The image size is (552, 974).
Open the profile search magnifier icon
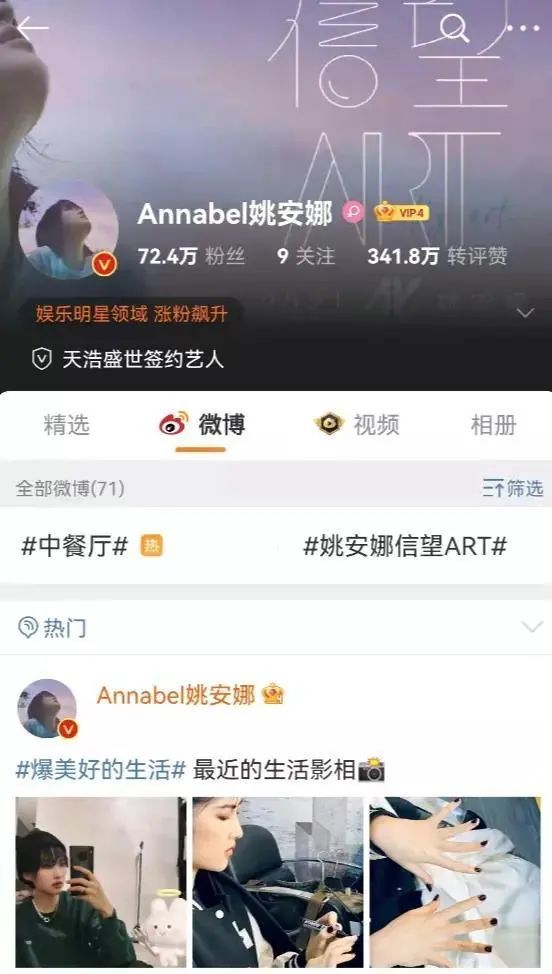455,28
